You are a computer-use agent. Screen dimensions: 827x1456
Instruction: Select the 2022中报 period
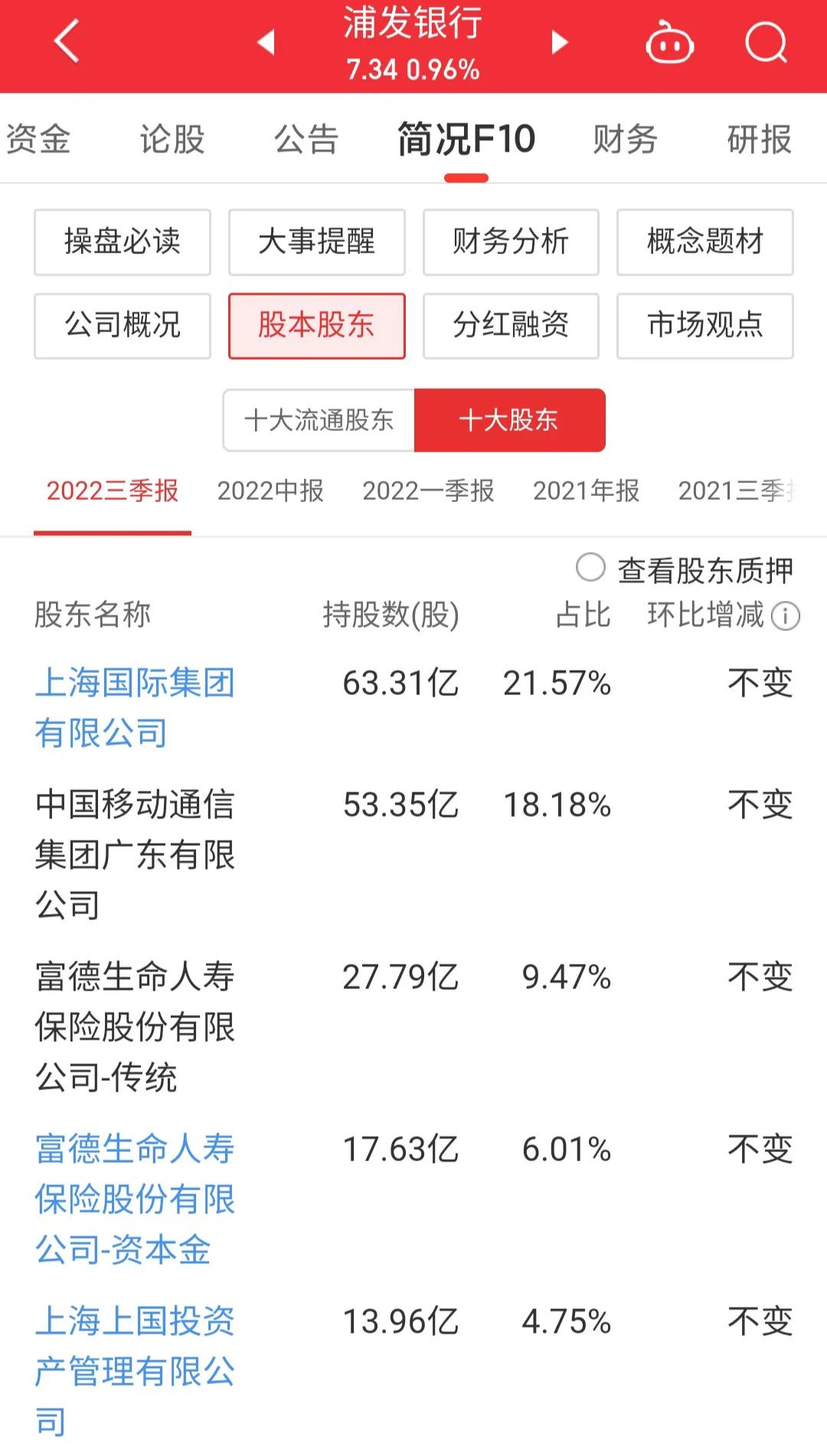tap(270, 491)
